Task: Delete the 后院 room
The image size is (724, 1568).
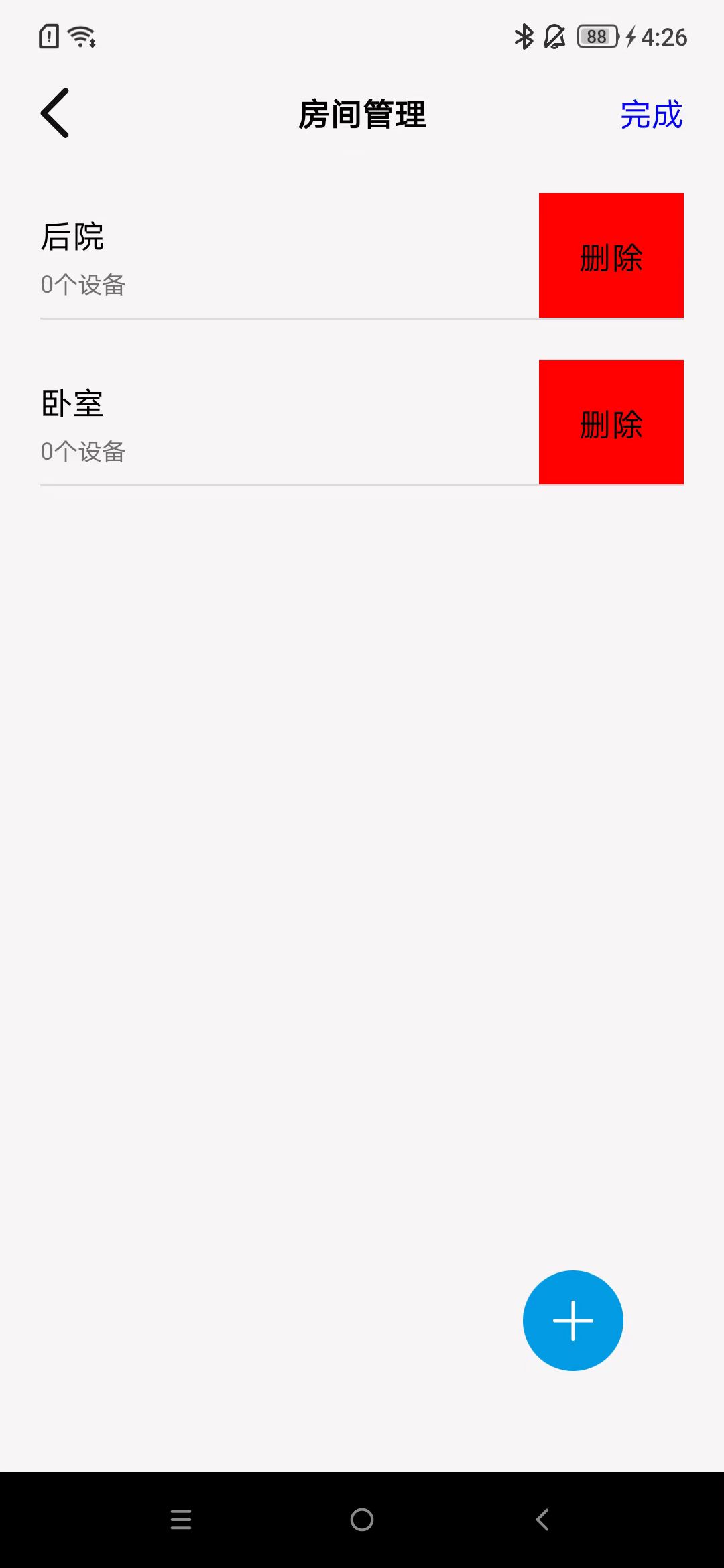Action: click(x=611, y=255)
